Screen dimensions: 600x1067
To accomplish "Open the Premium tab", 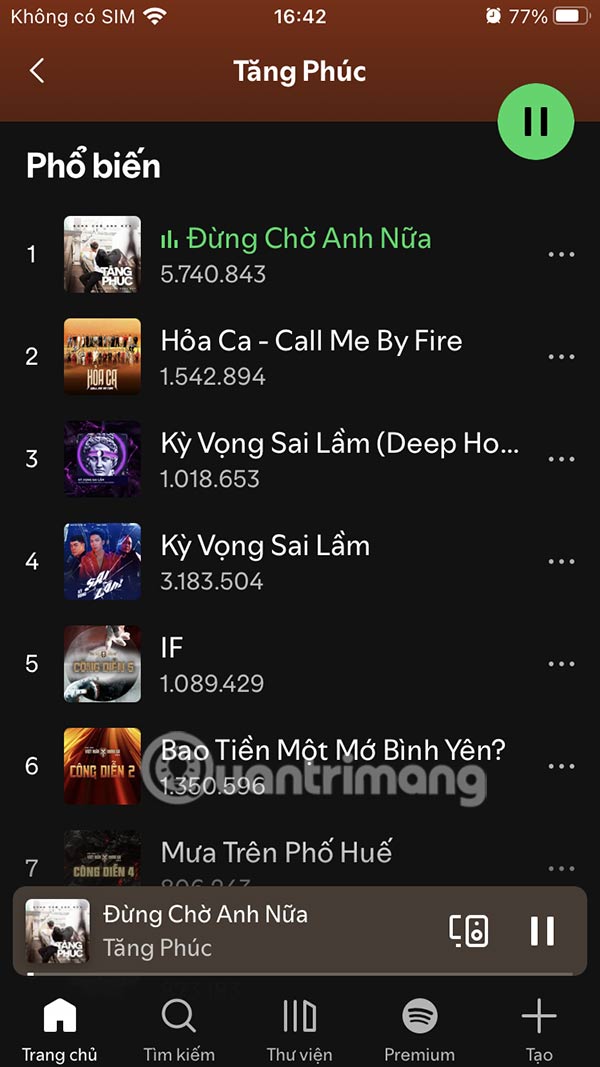I will click(x=419, y=1031).
